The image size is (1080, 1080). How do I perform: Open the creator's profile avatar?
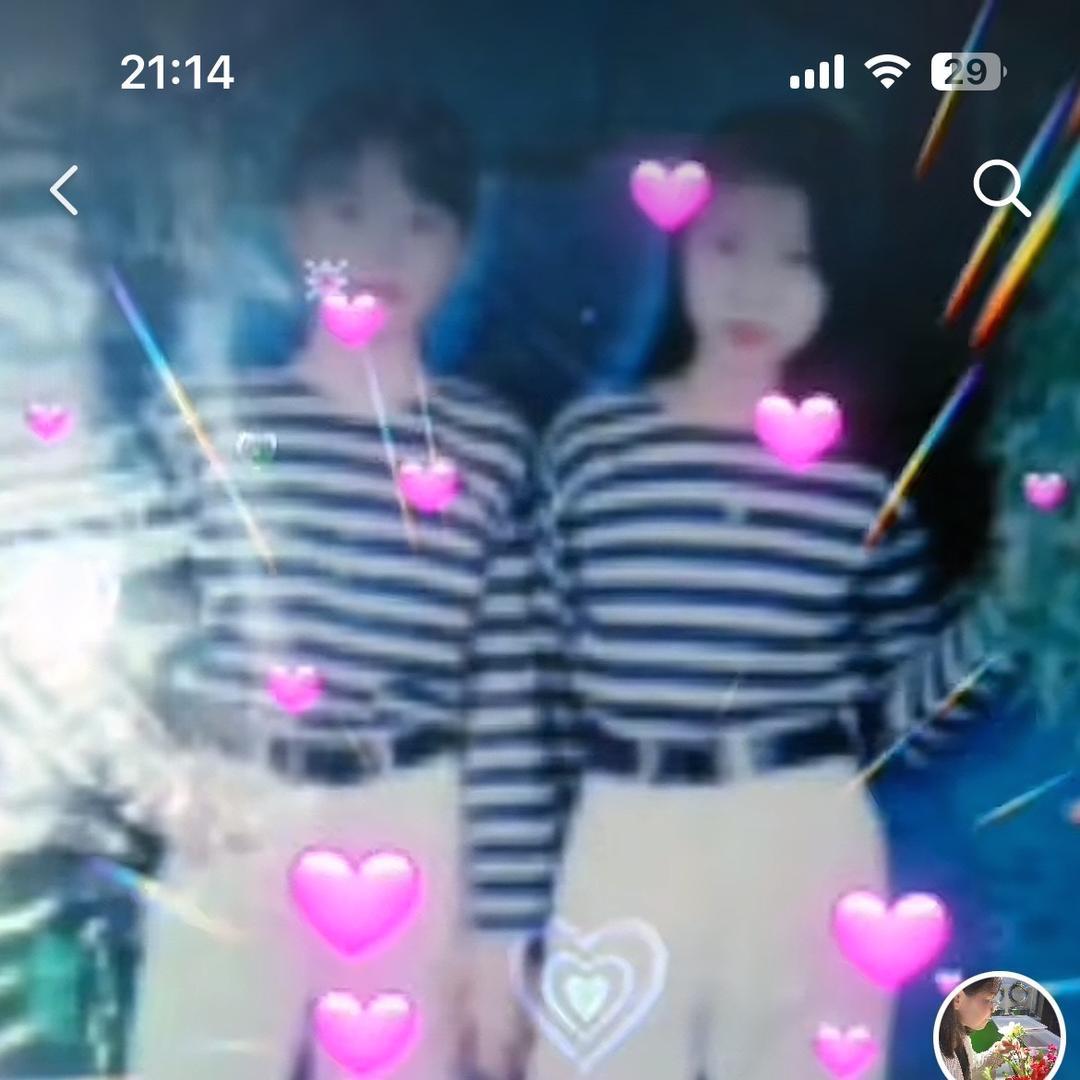999,1030
